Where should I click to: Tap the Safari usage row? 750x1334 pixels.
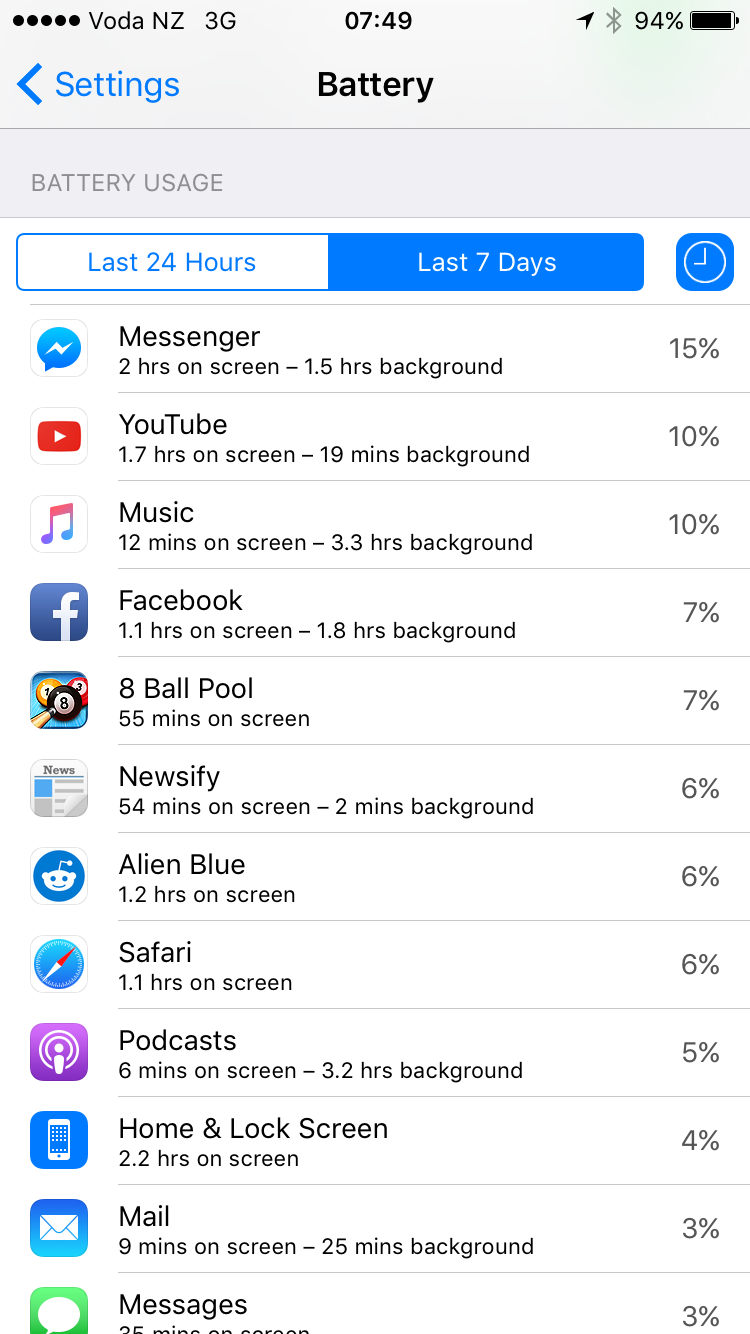375,965
